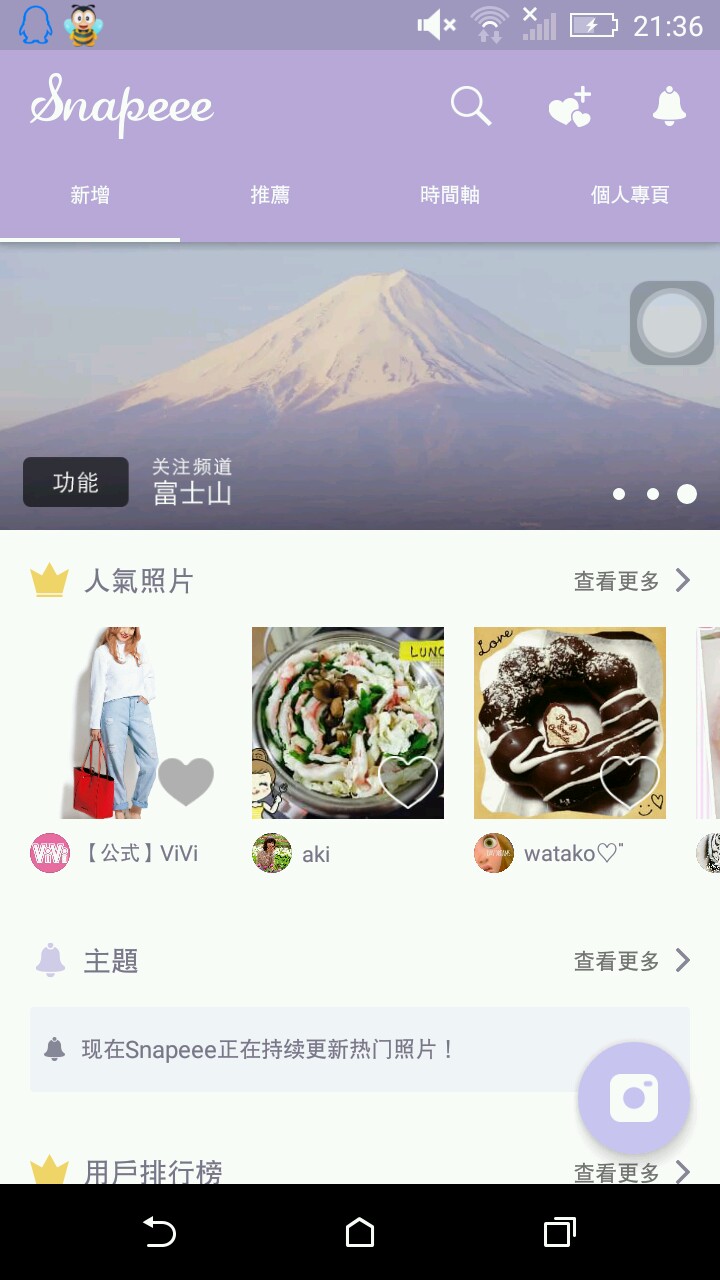Open the notifications bell
Viewport: 720px width, 1280px height.
point(669,106)
